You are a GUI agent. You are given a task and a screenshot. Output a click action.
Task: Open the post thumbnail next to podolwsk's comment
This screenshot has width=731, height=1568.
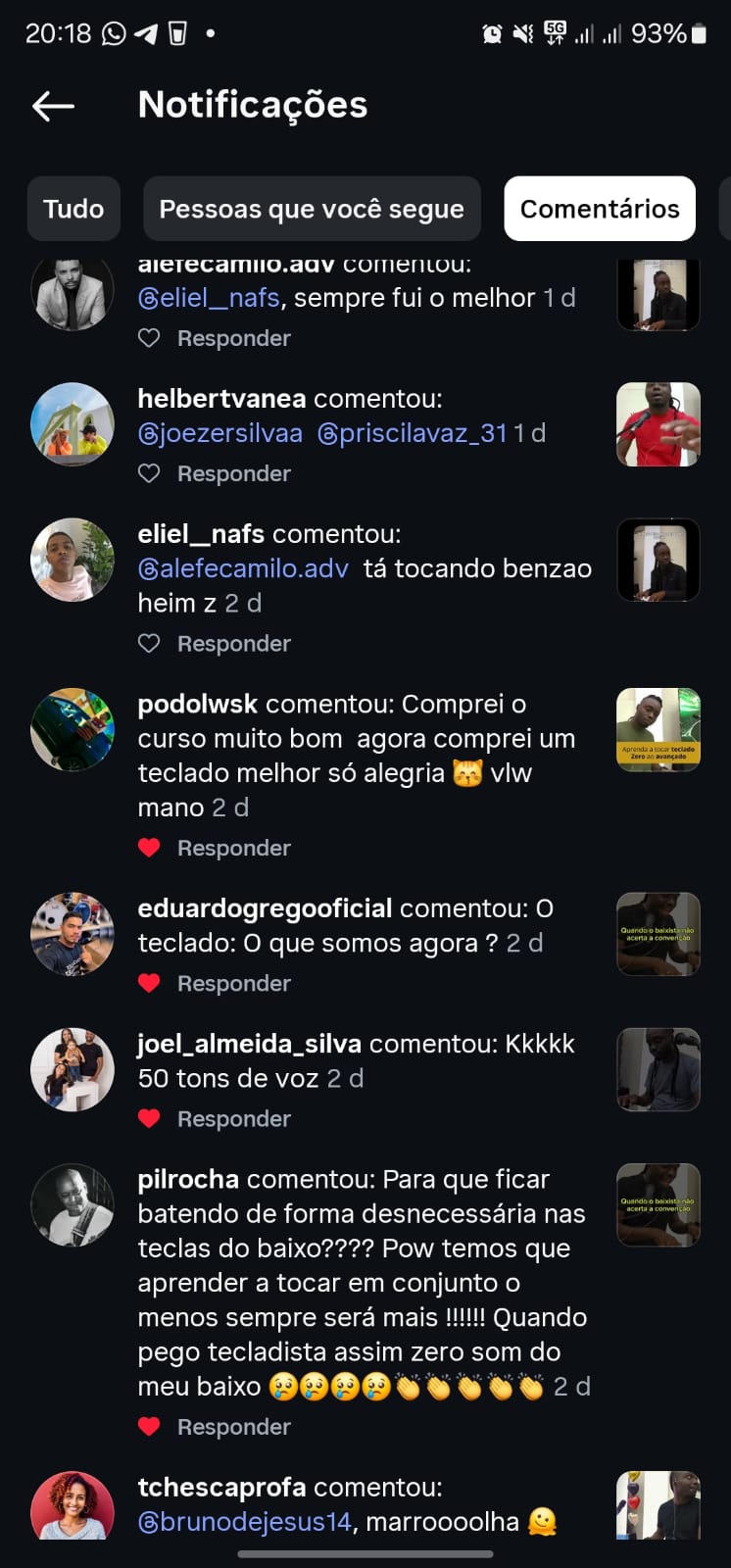658,730
